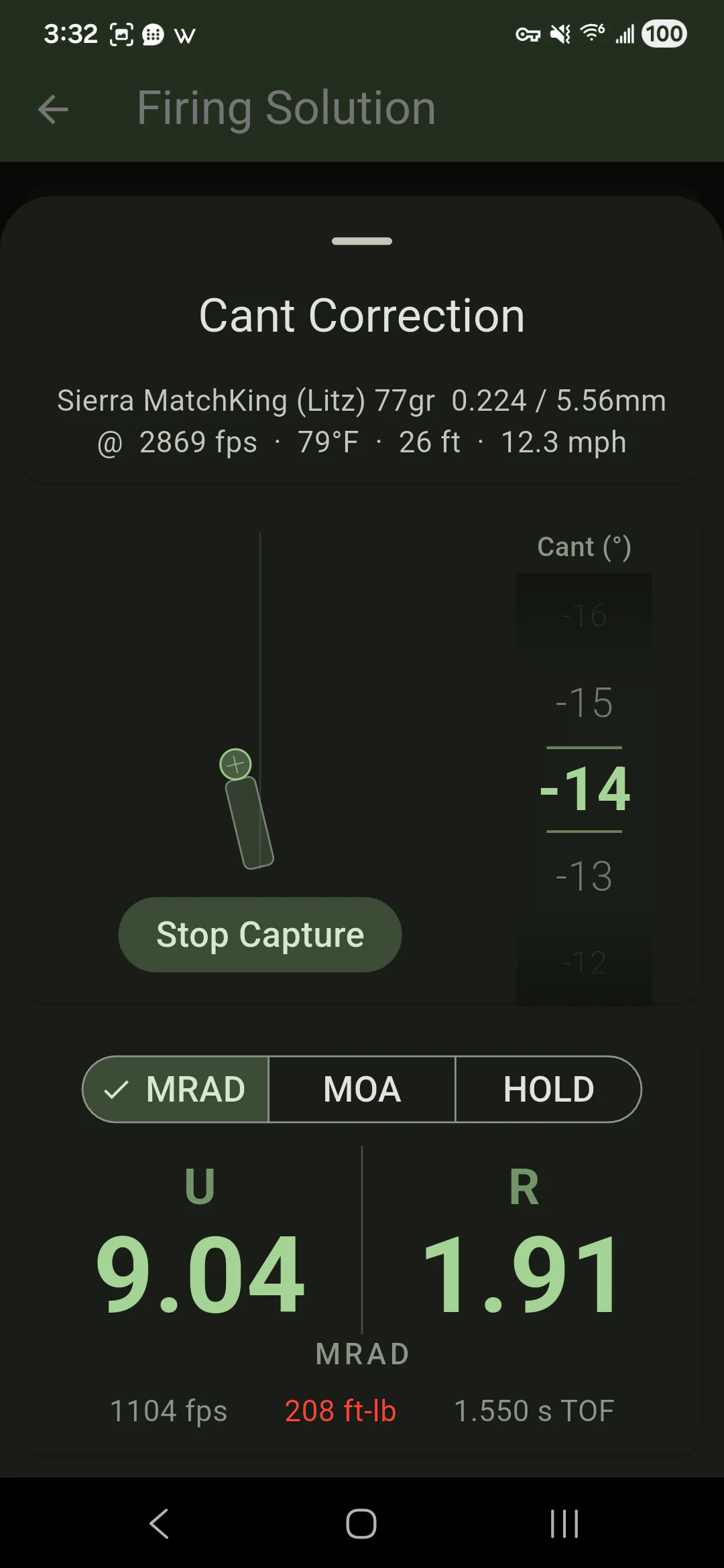The width and height of the screenshot is (724, 1568).
Task: Open the recent apps view
Action: click(564, 1524)
